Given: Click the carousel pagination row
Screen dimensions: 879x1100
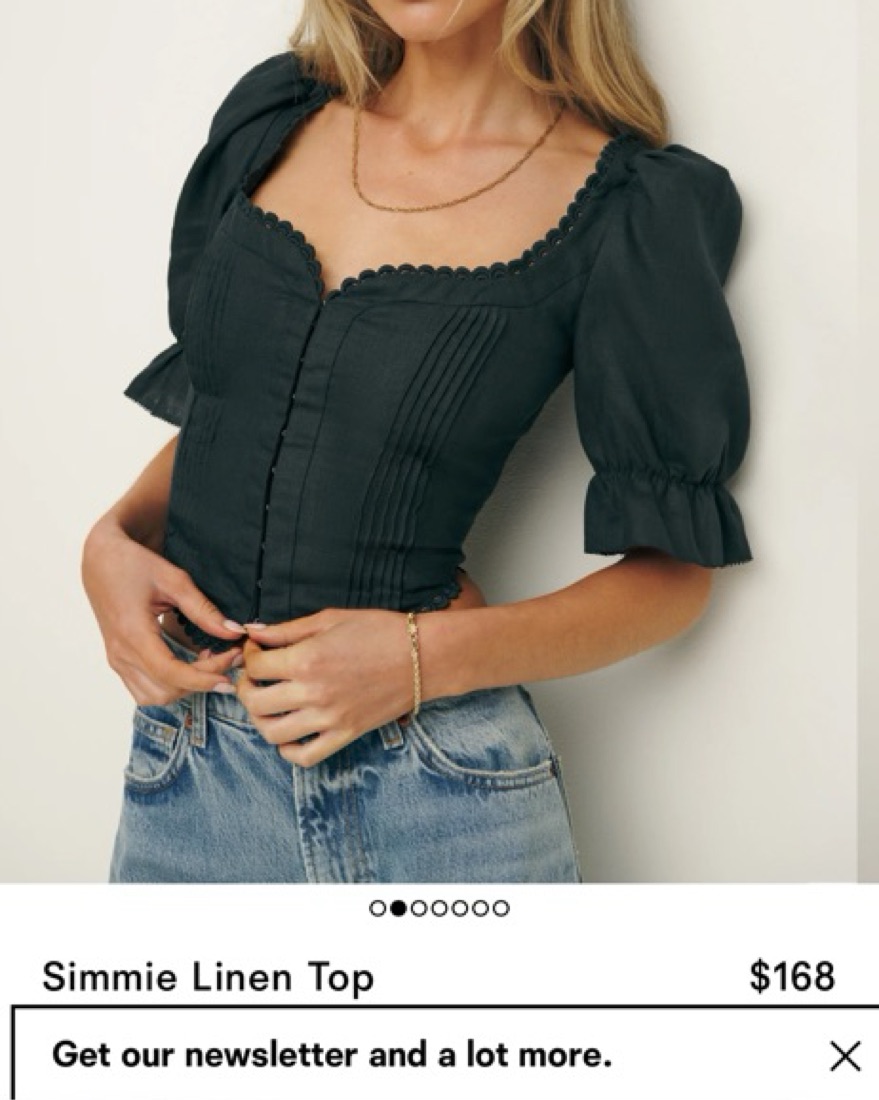Looking at the screenshot, I should [440, 908].
